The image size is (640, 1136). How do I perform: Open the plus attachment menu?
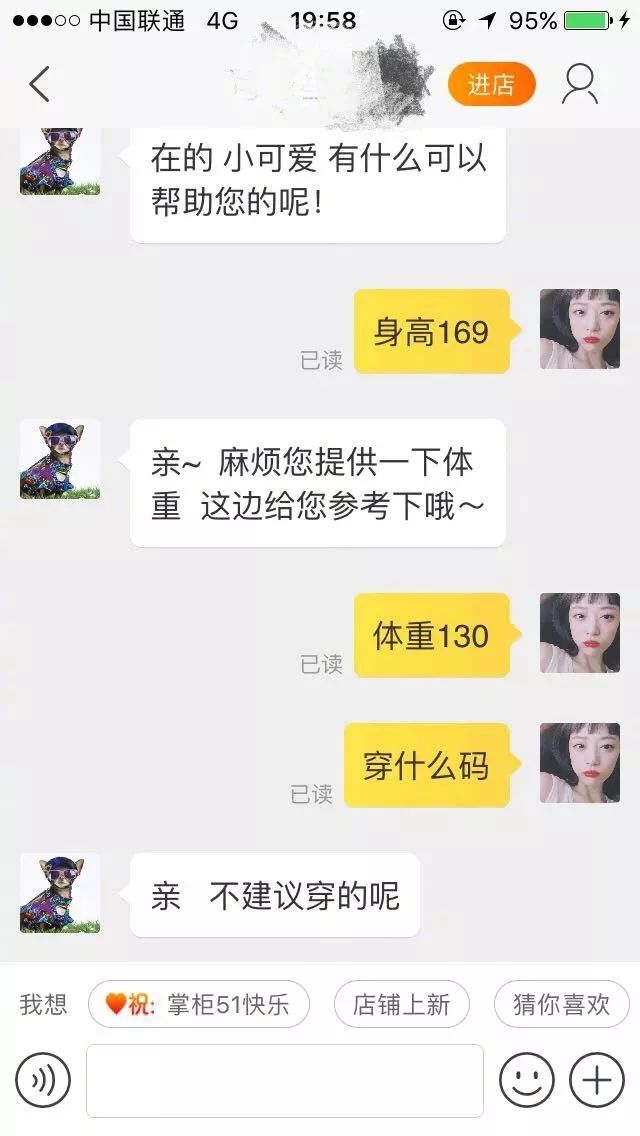[x=597, y=1080]
